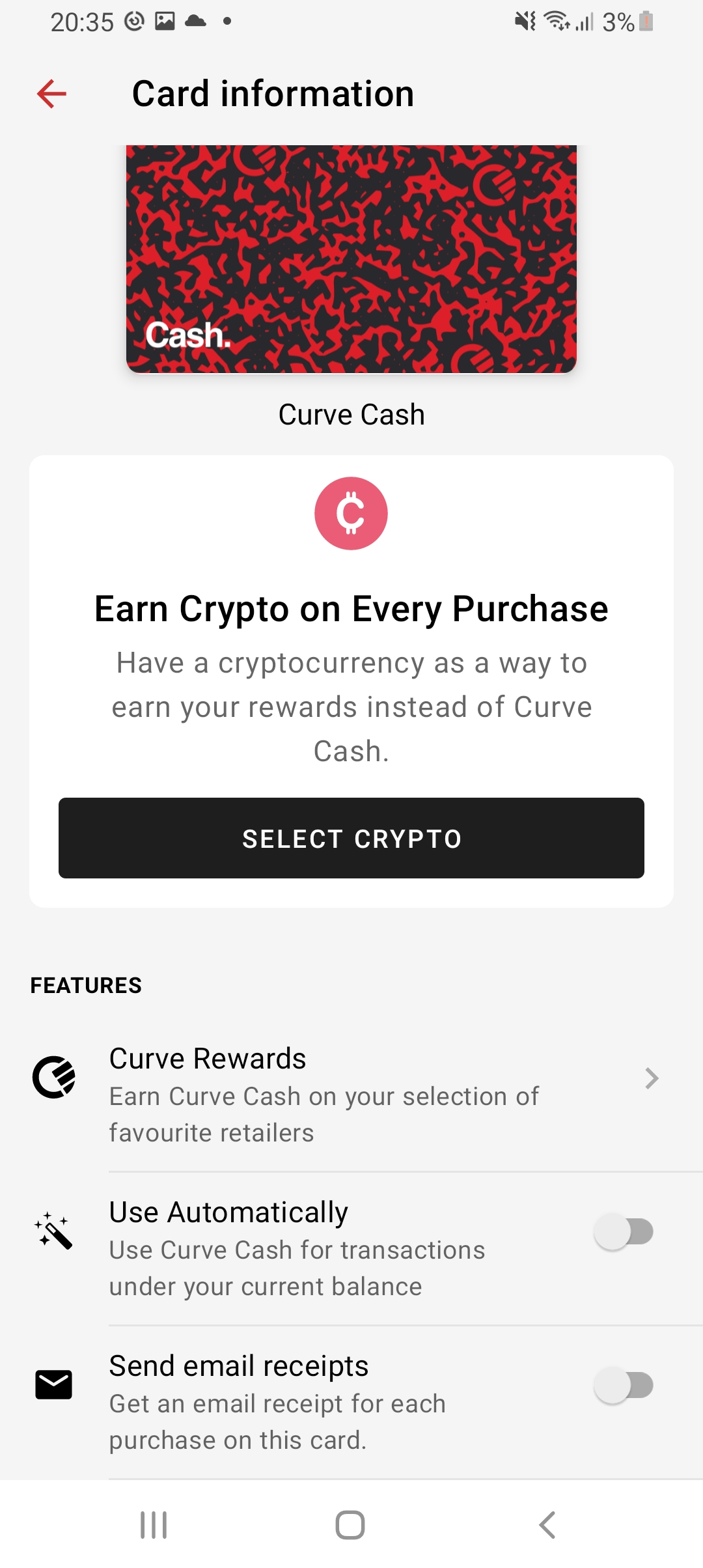703x1568 pixels.
Task: Tap the Select Crypto button
Action: 351,838
